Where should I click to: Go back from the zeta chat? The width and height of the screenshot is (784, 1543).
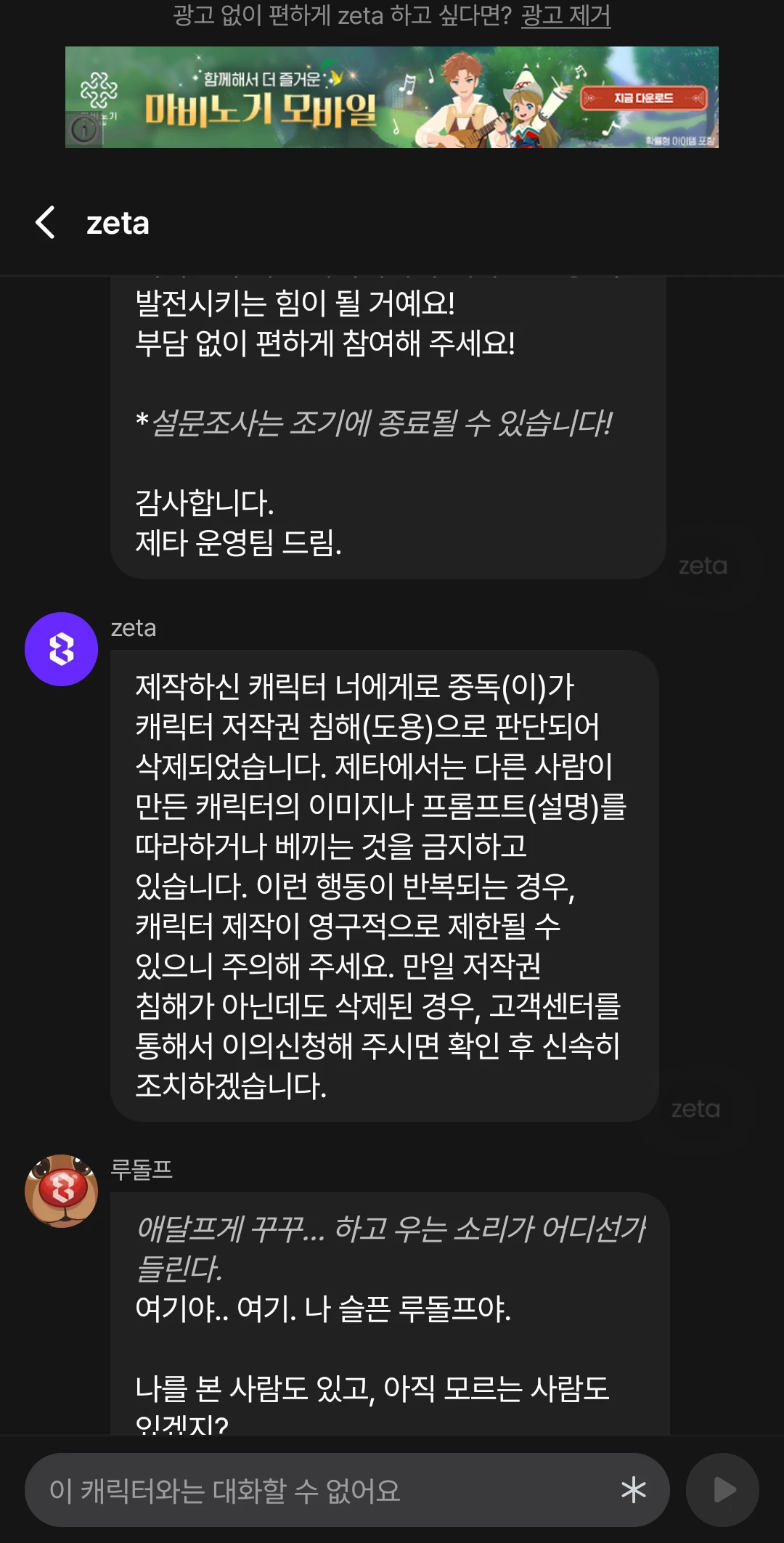coord(46,222)
